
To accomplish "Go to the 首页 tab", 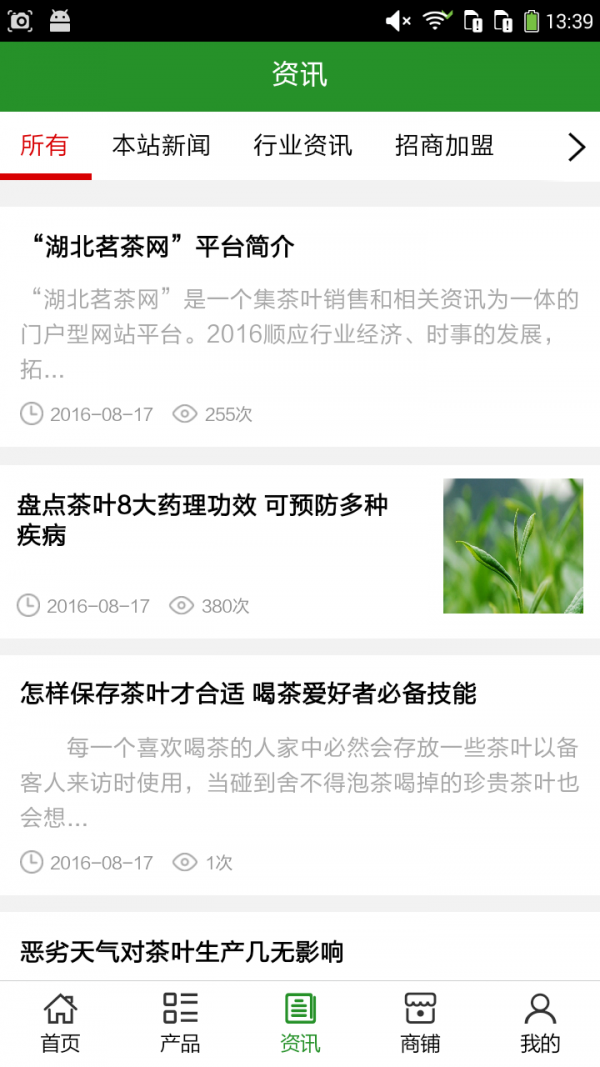I will click(x=60, y=1023).
